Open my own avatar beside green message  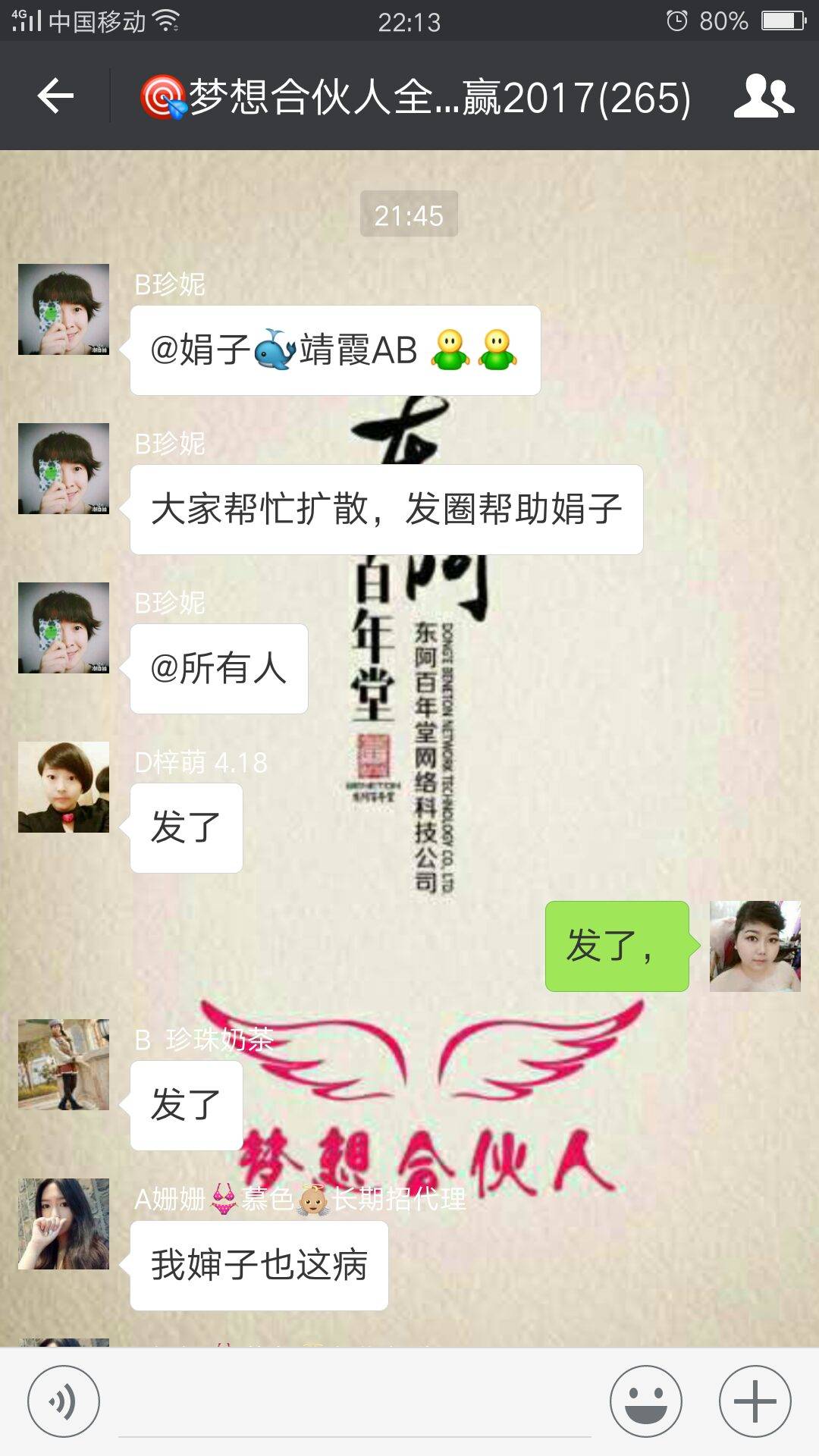755,946
